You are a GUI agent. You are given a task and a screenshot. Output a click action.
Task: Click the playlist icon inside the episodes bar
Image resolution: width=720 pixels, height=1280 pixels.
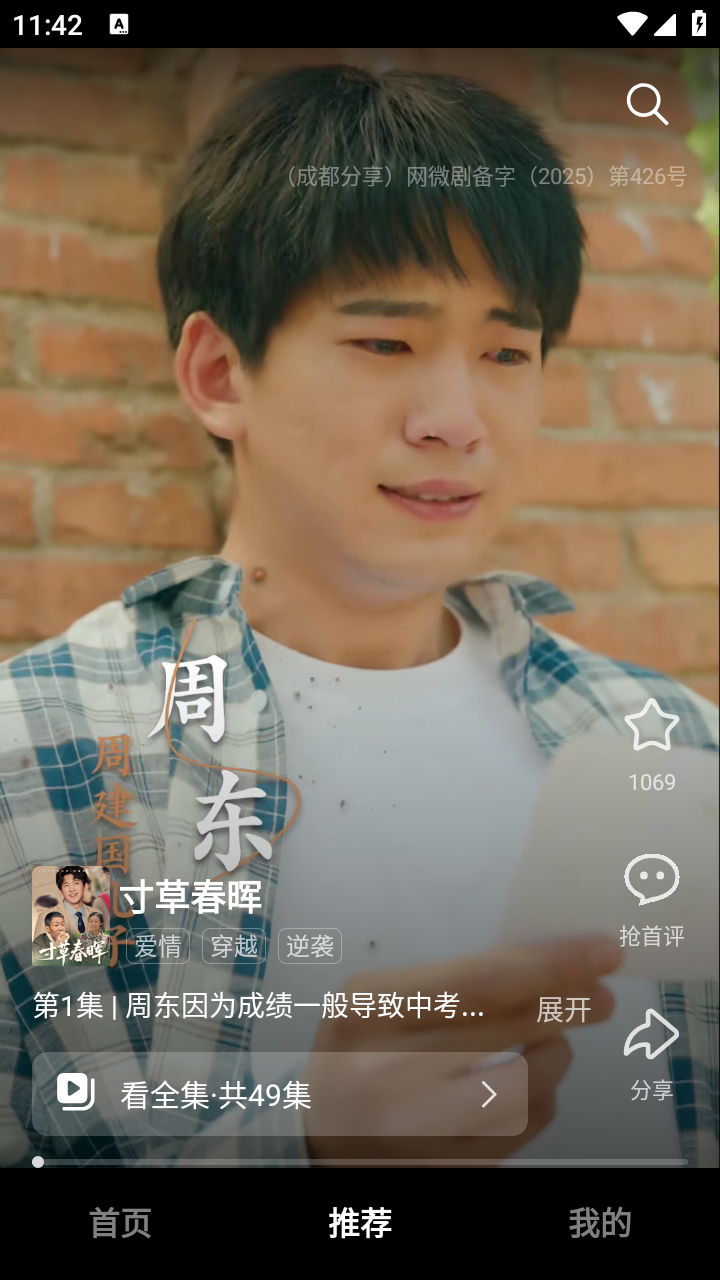click(74, 1094)
